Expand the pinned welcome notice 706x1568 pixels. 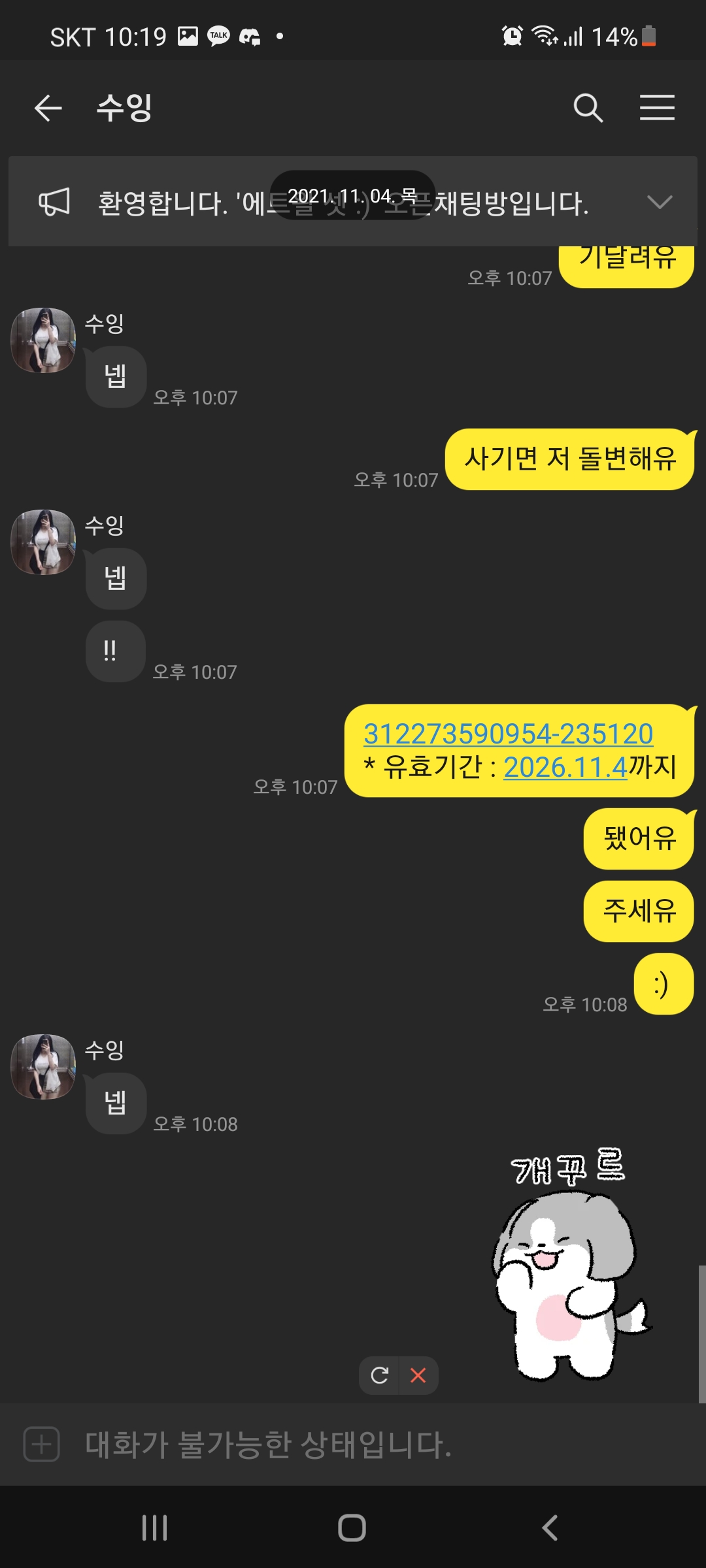659,202
